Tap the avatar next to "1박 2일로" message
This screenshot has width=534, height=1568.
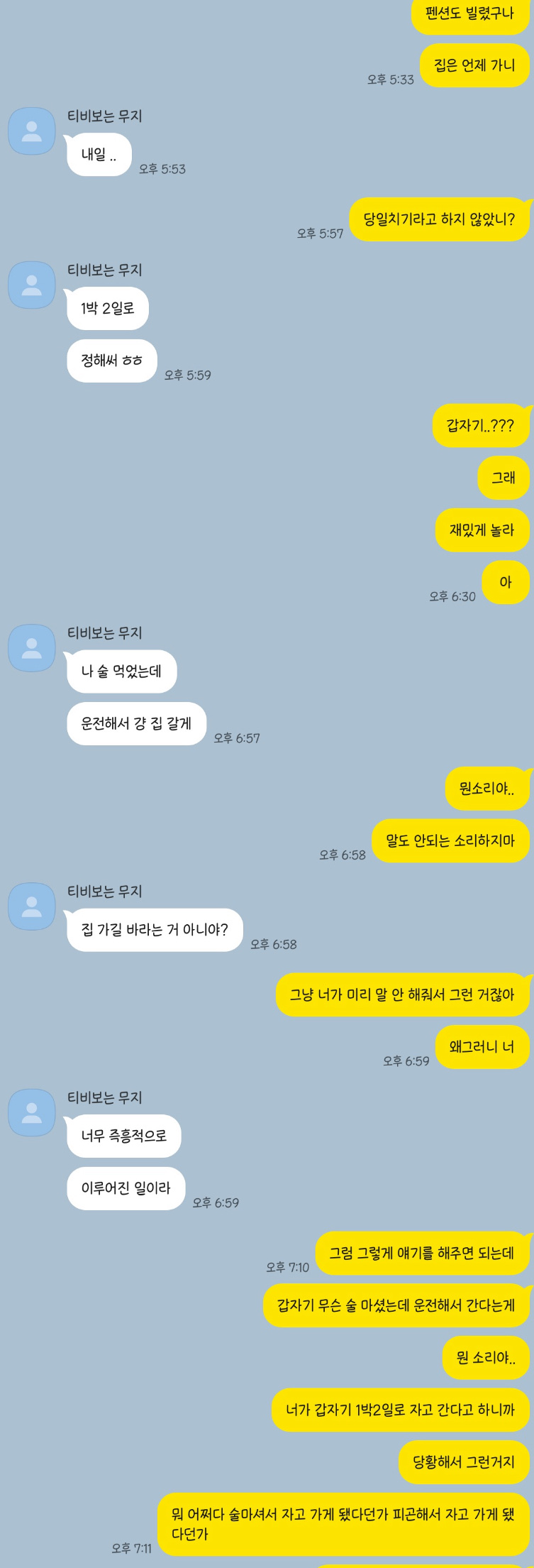tap(32, 285)
